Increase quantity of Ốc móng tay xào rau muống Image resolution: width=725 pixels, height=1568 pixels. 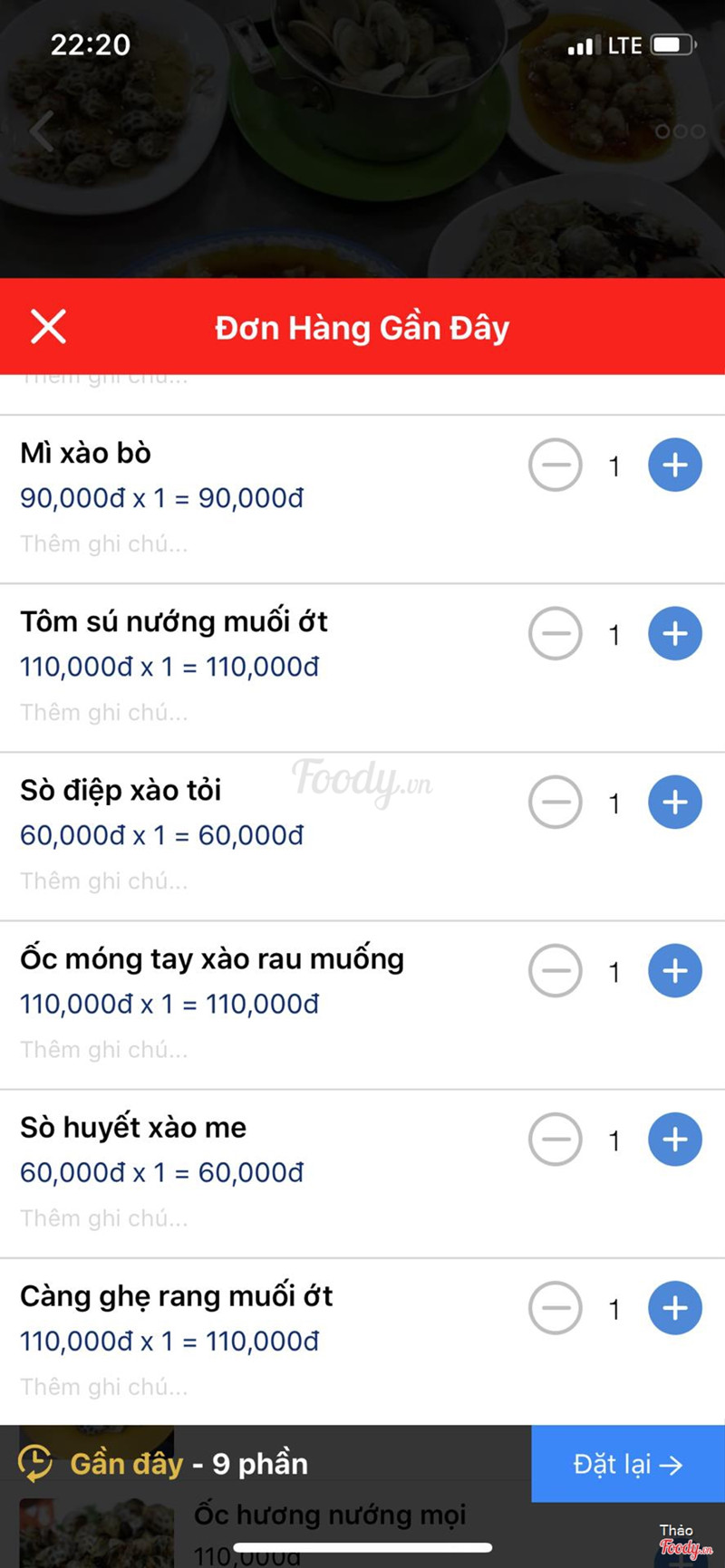coord(674,971)
